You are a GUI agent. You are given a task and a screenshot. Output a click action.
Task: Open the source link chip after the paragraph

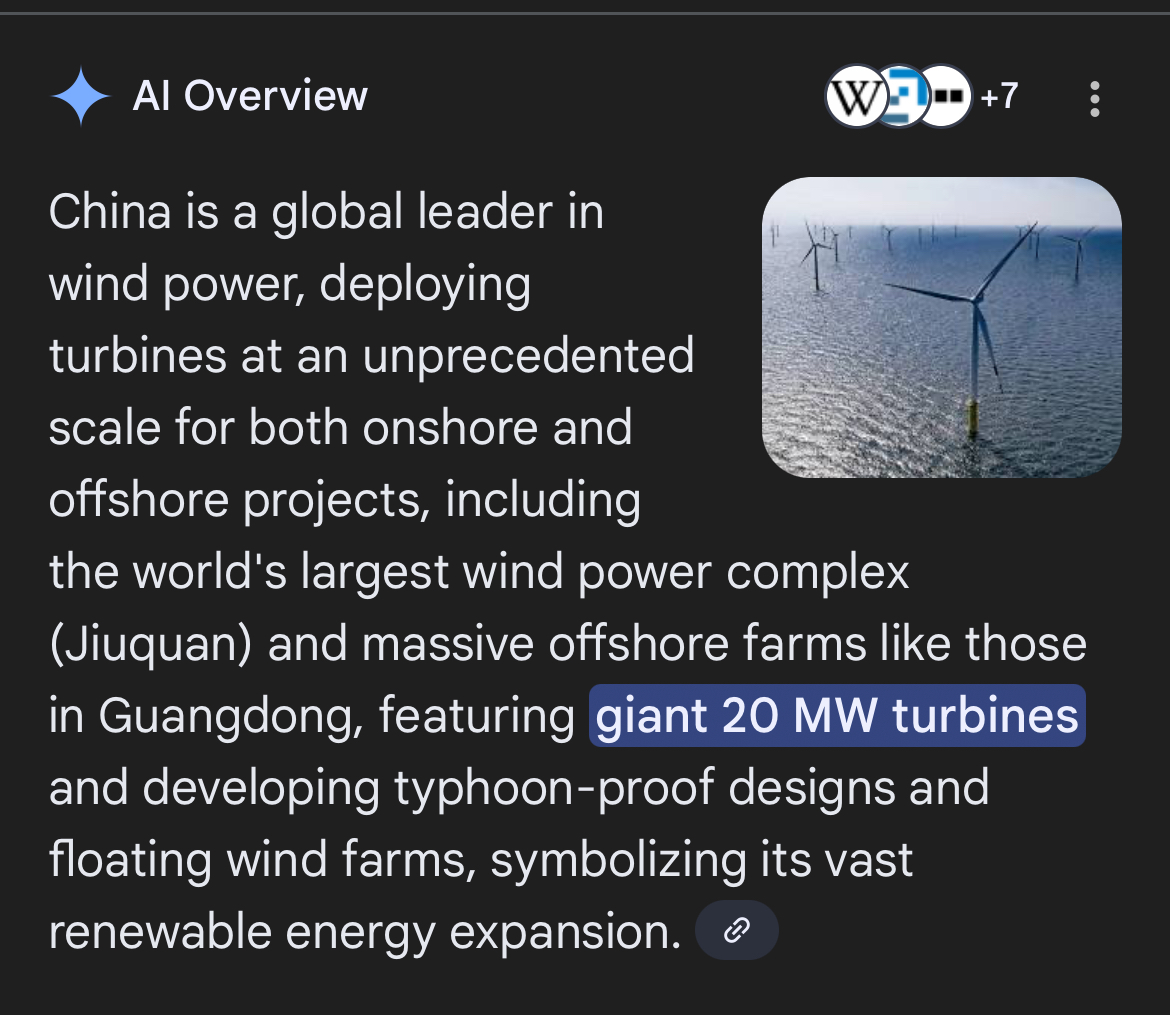point(737,930)
